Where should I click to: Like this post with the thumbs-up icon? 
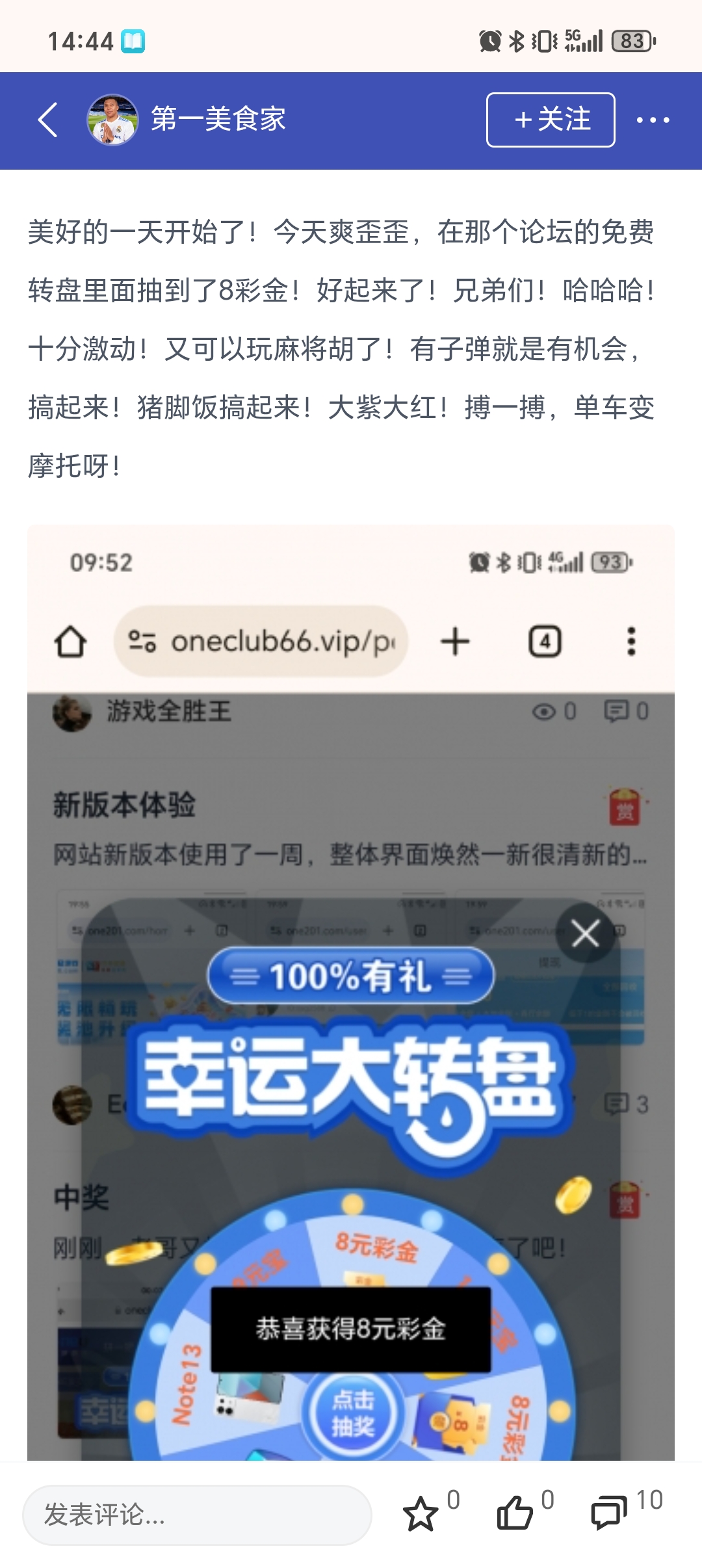[x=515, y=1513]
